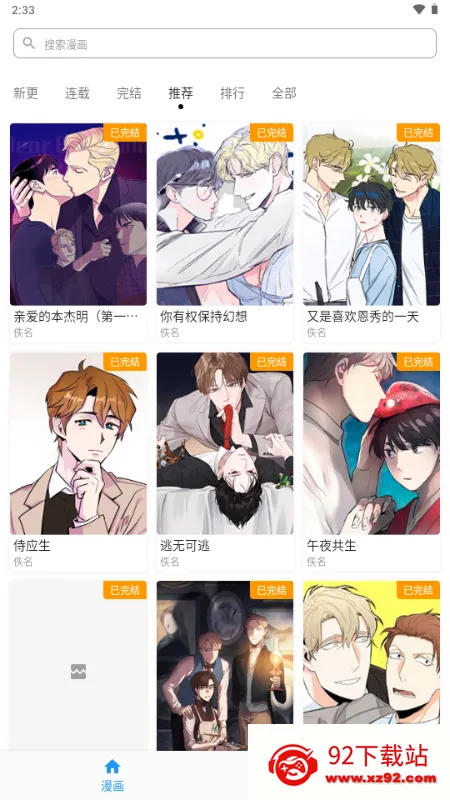View the comic 侍应生

78,461
